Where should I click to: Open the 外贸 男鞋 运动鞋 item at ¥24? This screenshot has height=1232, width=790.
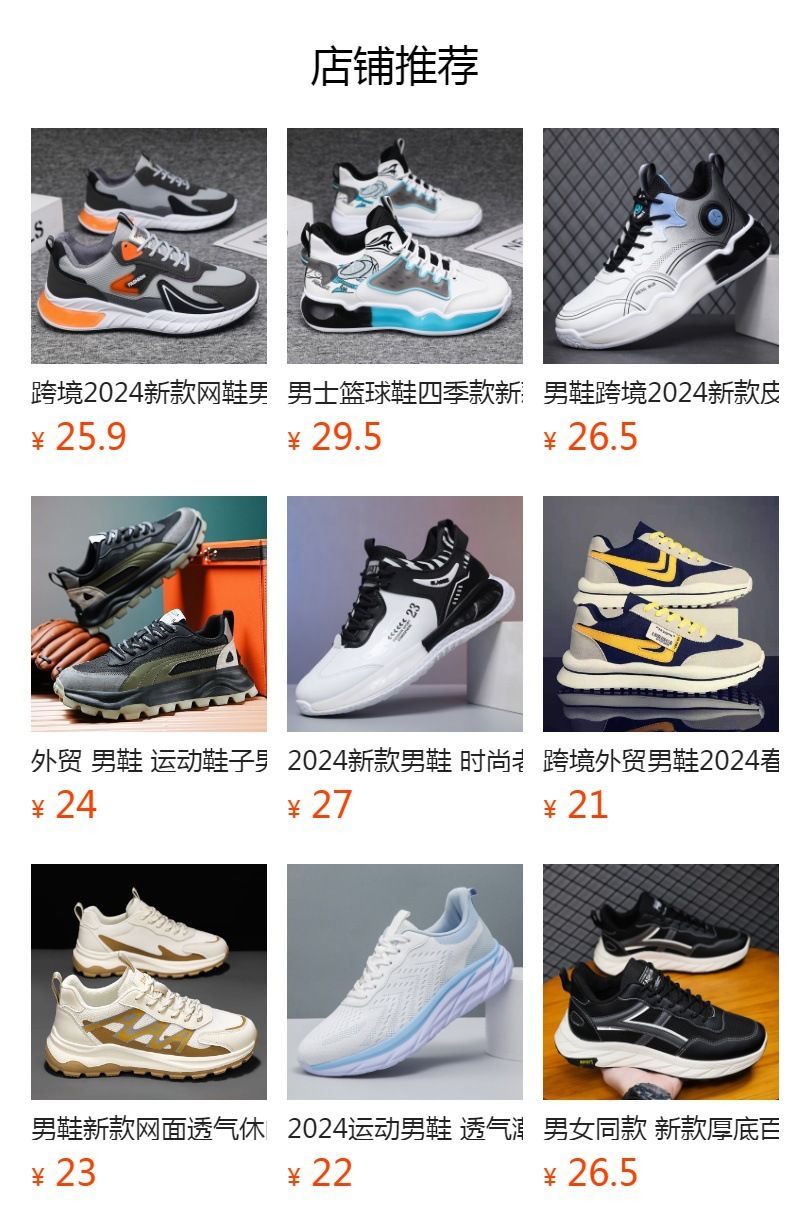[x=149, y=614]
